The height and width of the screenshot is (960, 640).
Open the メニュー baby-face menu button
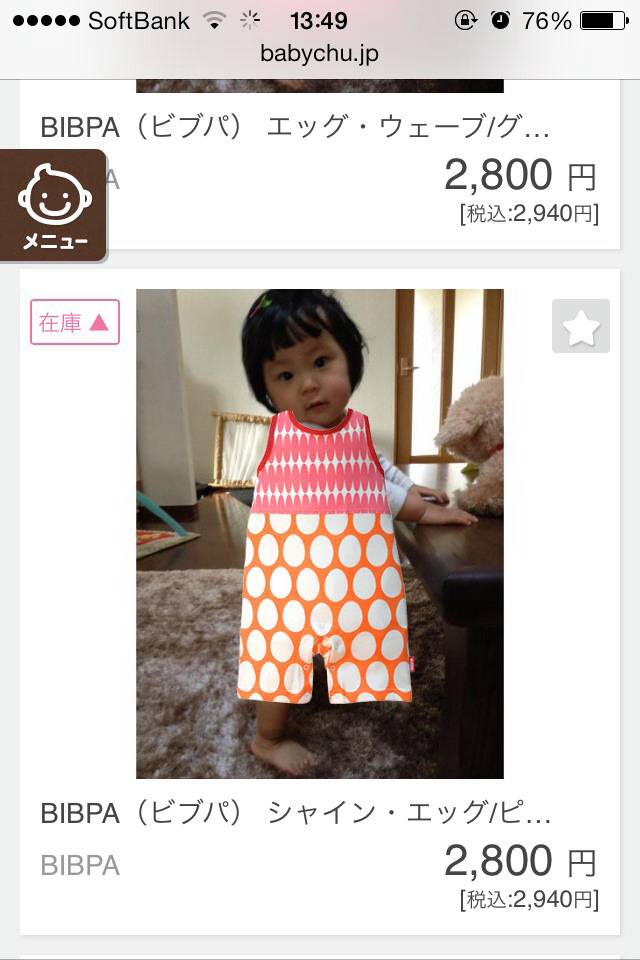(53, 205)
